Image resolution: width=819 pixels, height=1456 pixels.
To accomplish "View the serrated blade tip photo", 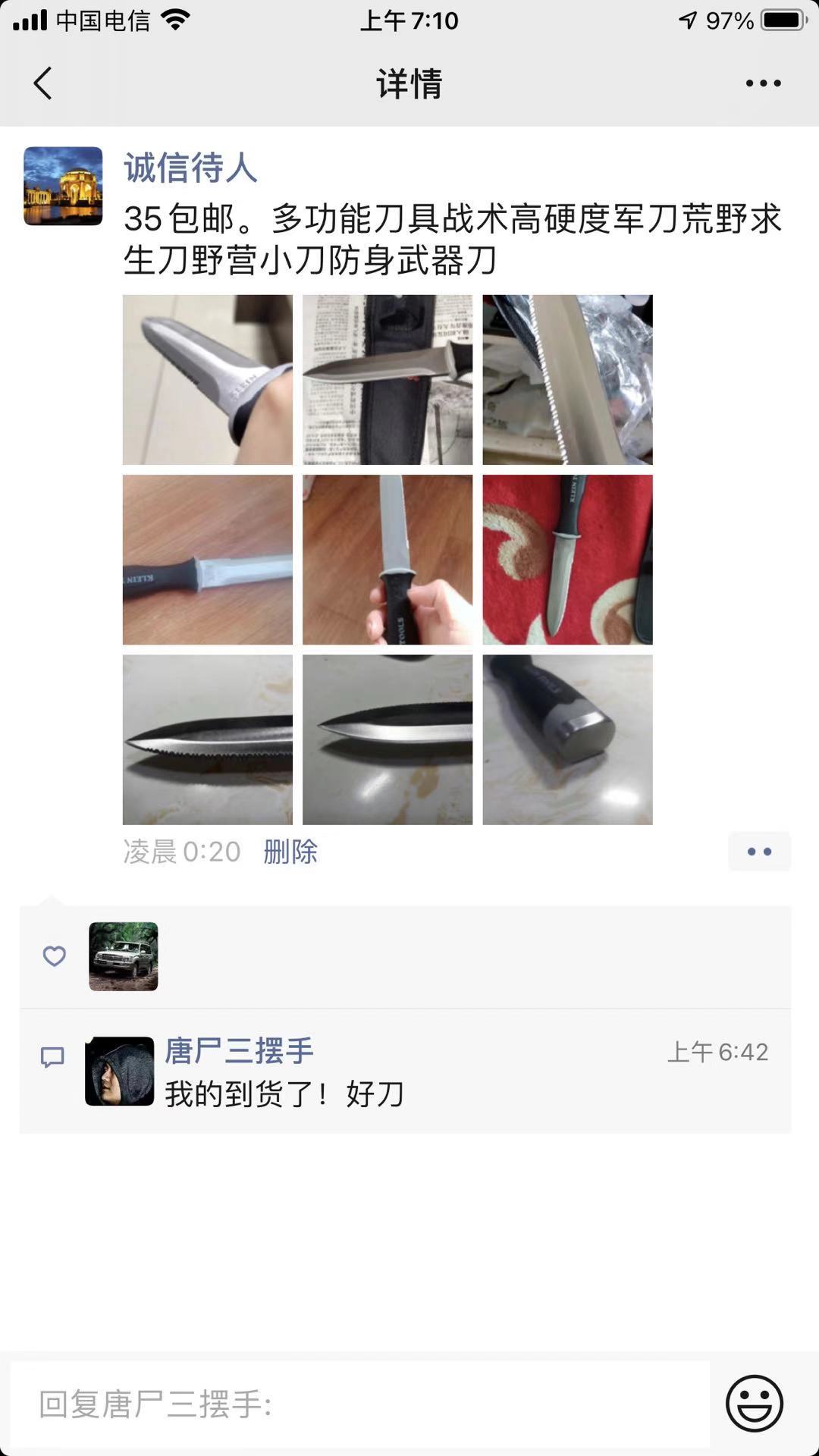I will point(207,739).
